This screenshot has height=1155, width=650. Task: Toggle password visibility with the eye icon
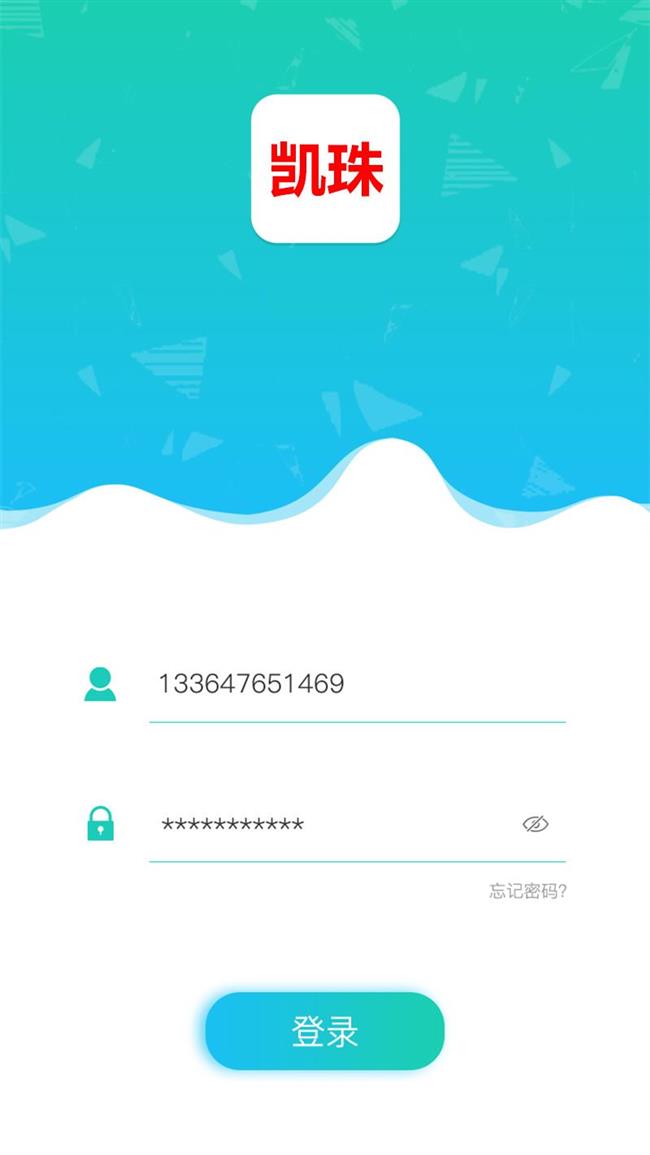pos(536,824)
